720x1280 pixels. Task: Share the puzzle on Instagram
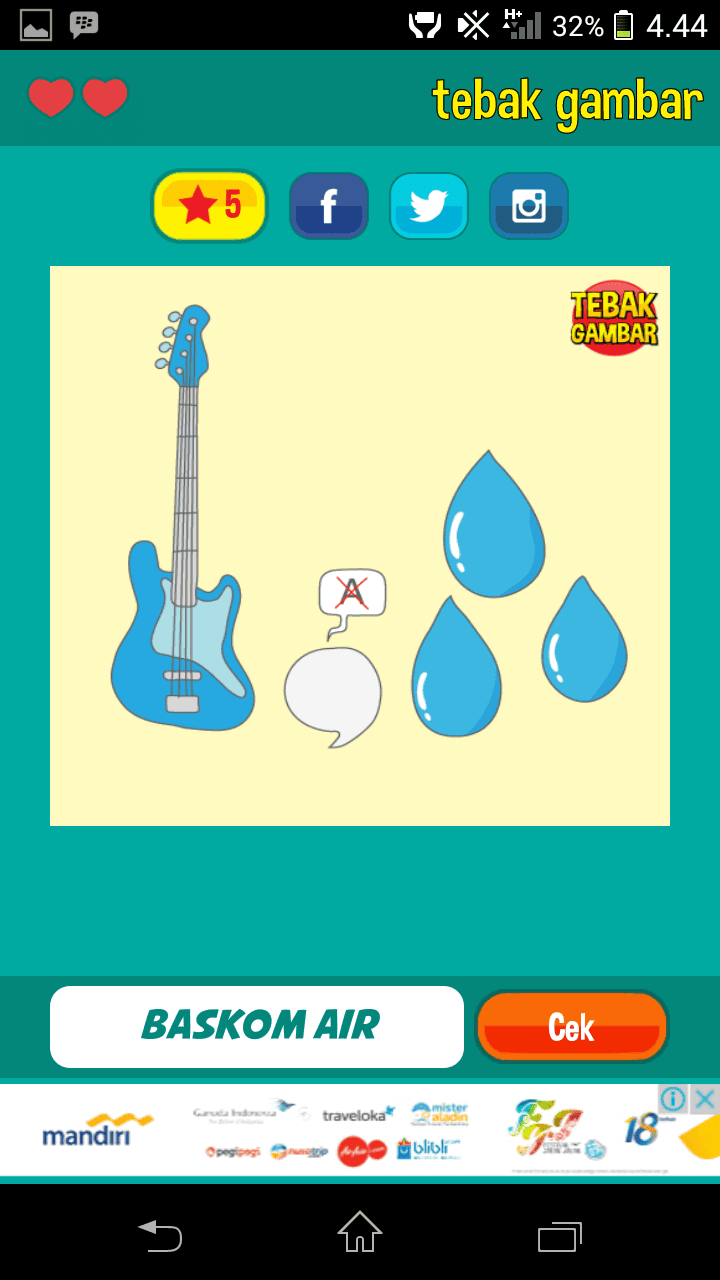529,206
